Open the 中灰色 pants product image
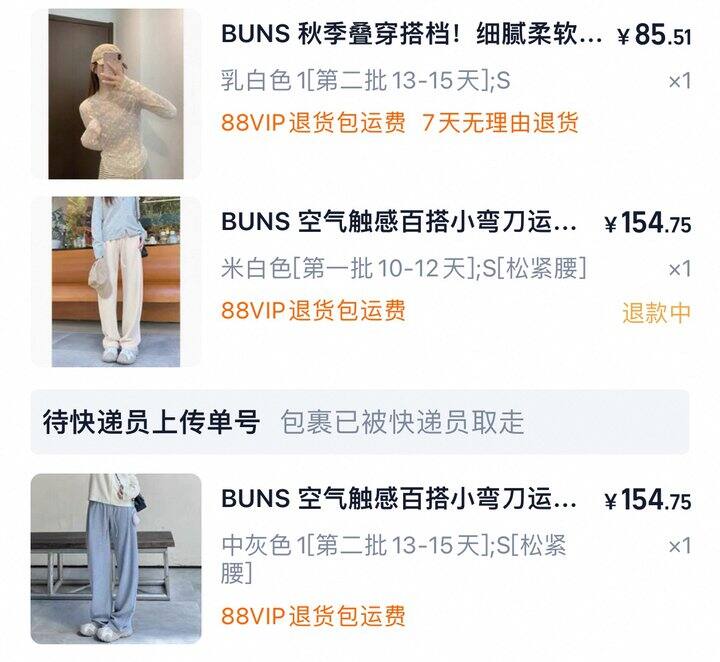The width and height of the screenshot is (720, 662). 116,559
